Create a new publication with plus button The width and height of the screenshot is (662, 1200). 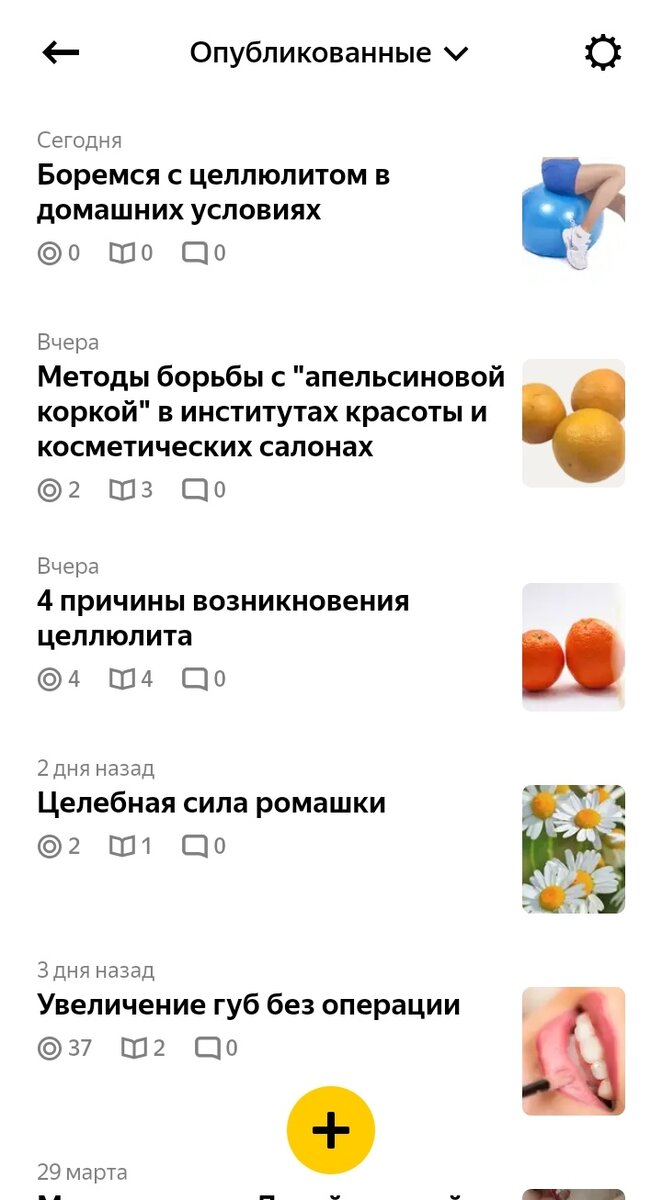click(331, 1130)
